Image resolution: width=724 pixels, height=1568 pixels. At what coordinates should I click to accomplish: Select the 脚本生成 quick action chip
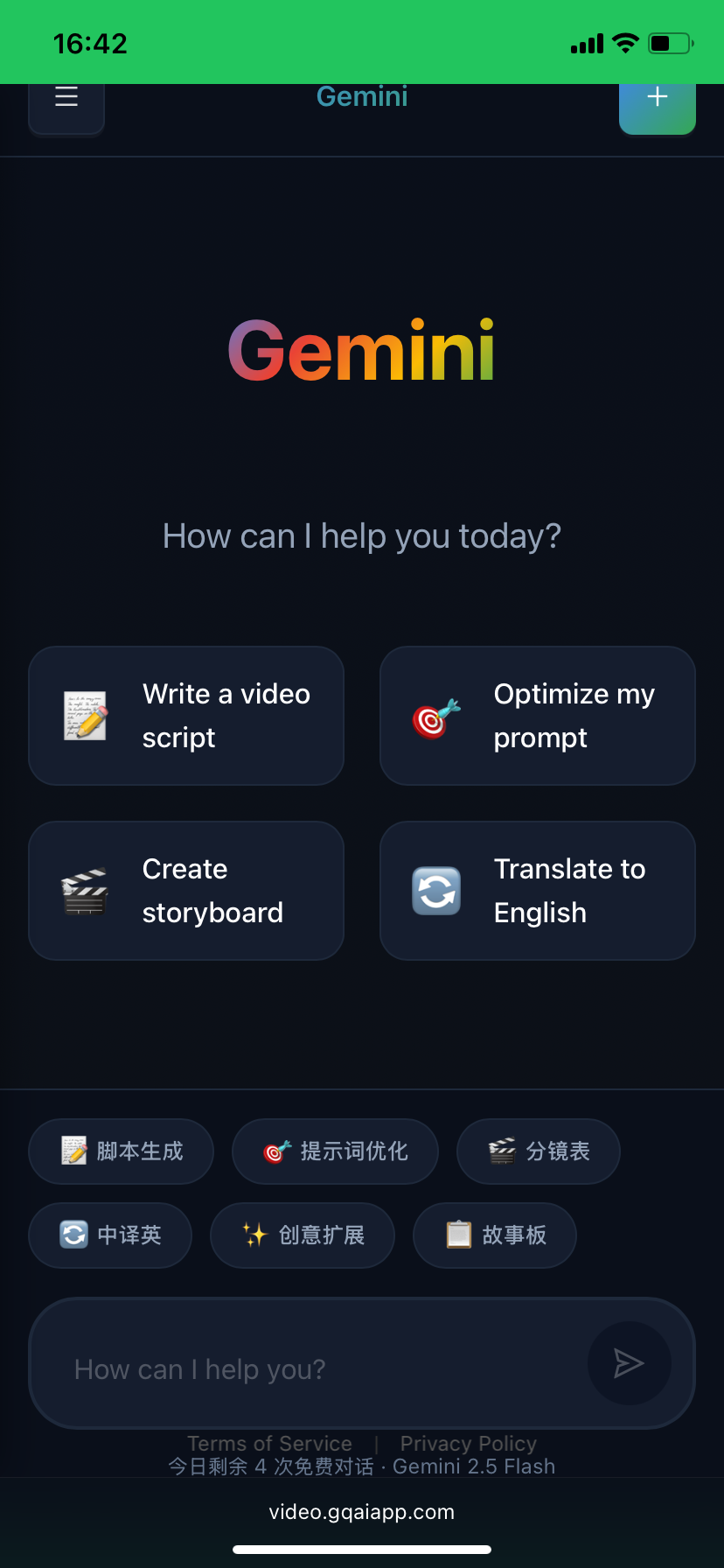click(x=121, y=1151)
